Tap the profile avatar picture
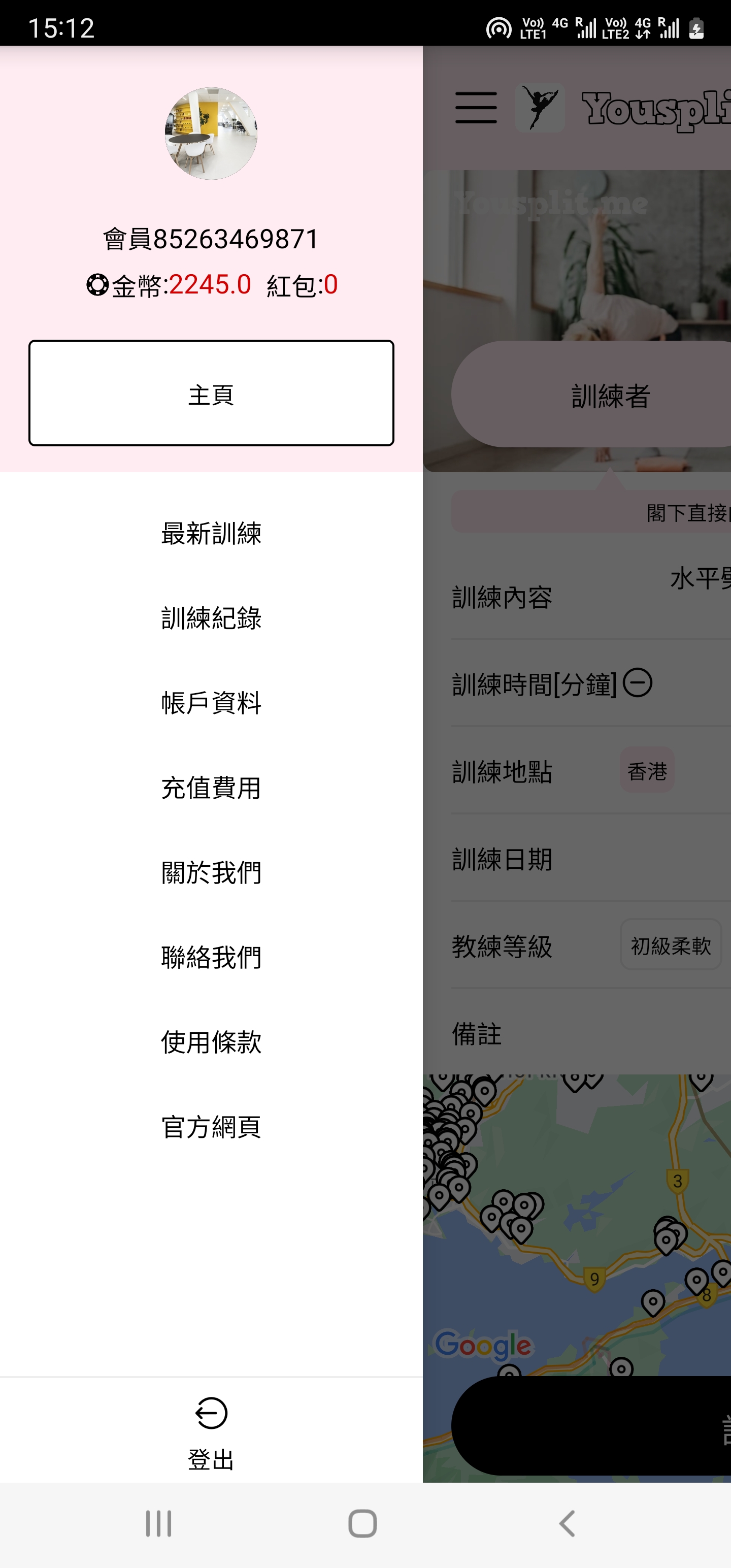 [211, 134]
